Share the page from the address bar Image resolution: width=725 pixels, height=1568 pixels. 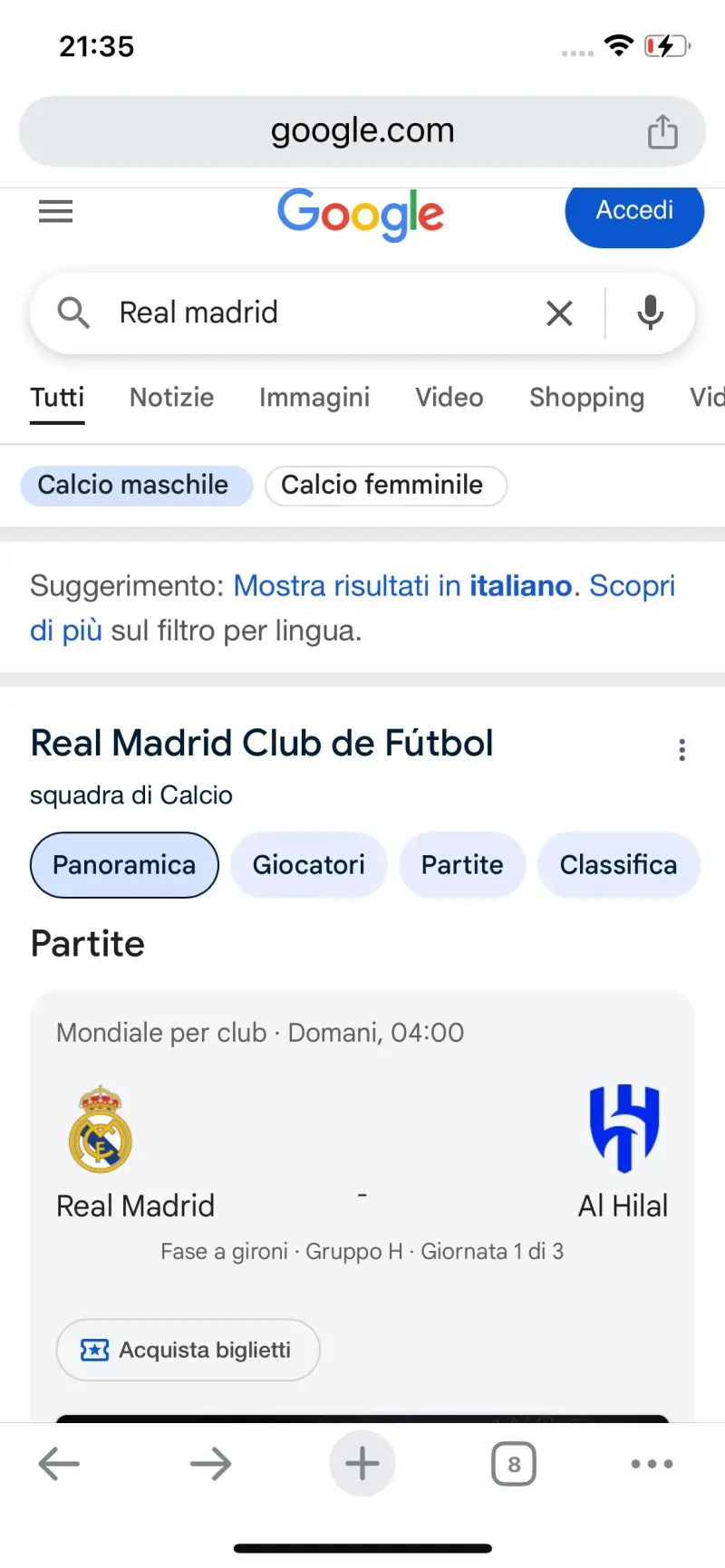click(662, 132)
